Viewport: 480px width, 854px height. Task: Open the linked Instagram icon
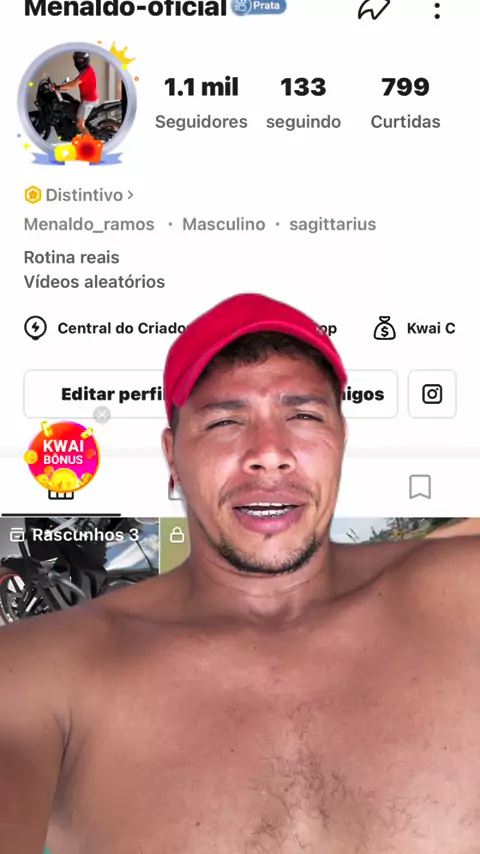pyautogui.click(x=432, y=394)
